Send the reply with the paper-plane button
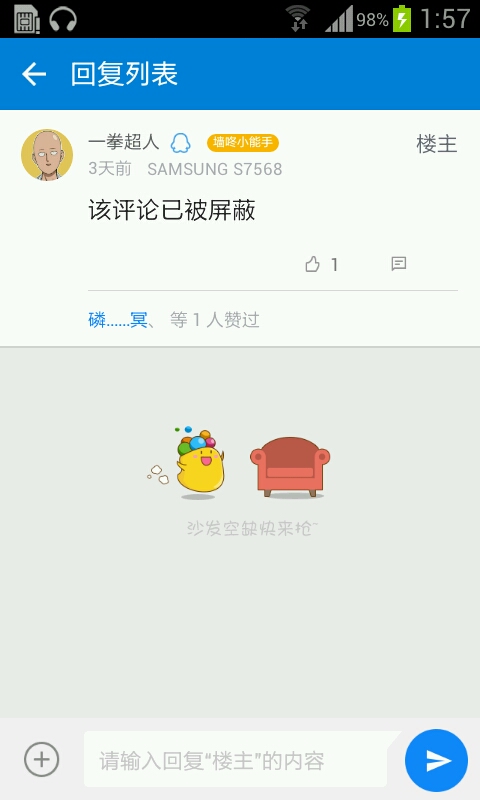 pos(436,760)
